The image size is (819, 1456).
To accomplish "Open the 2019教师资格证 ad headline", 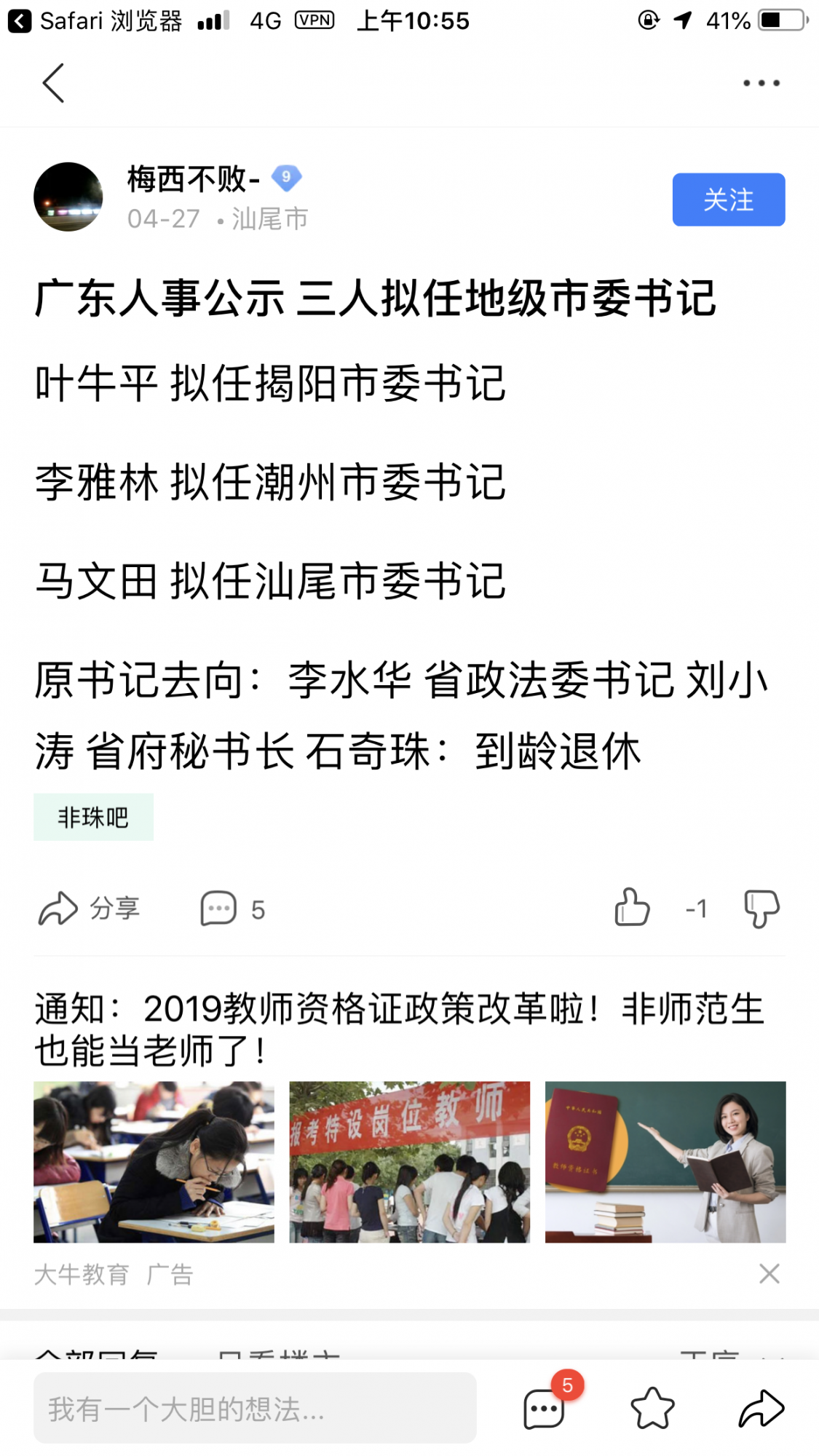I will click(x=399, y=1029).
